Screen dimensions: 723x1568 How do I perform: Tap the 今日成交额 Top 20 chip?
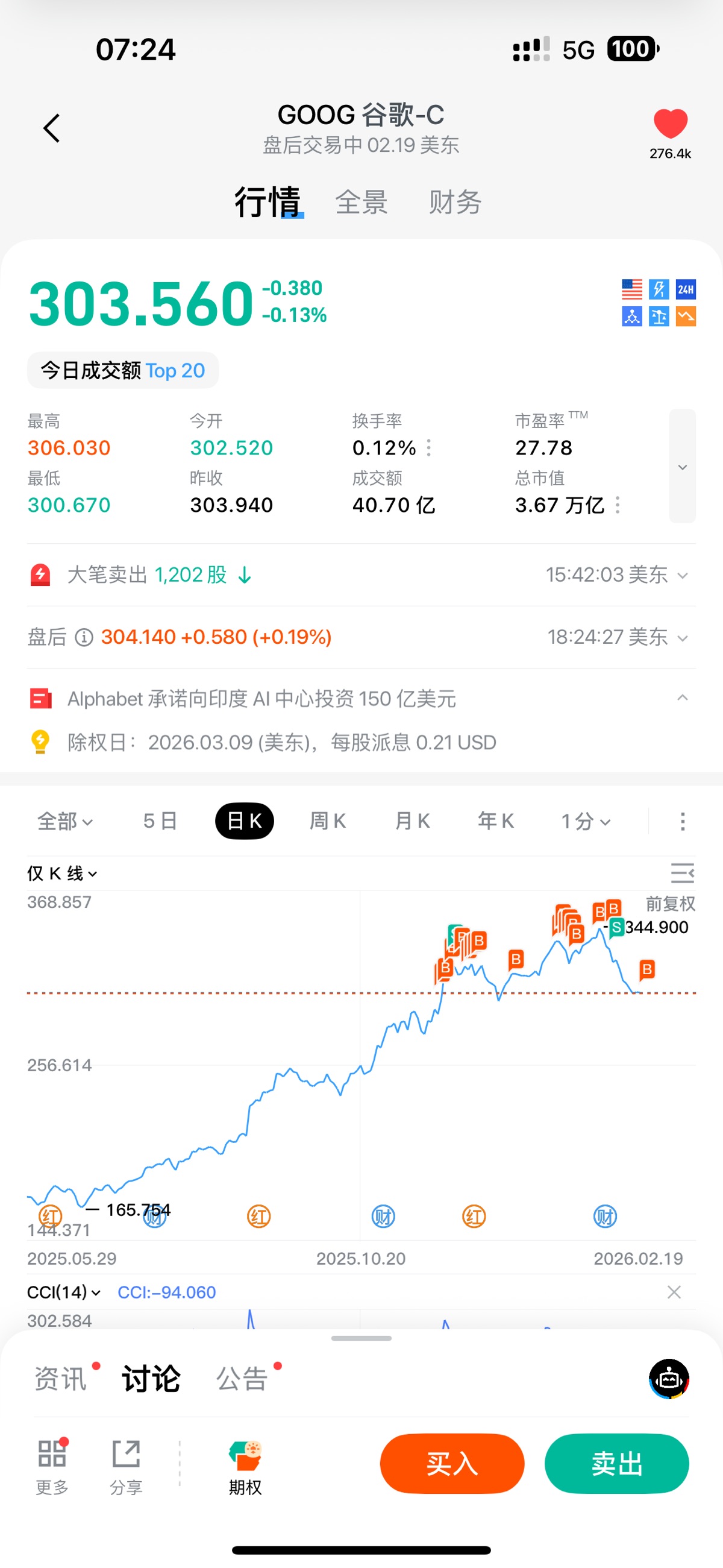point(123,370)
